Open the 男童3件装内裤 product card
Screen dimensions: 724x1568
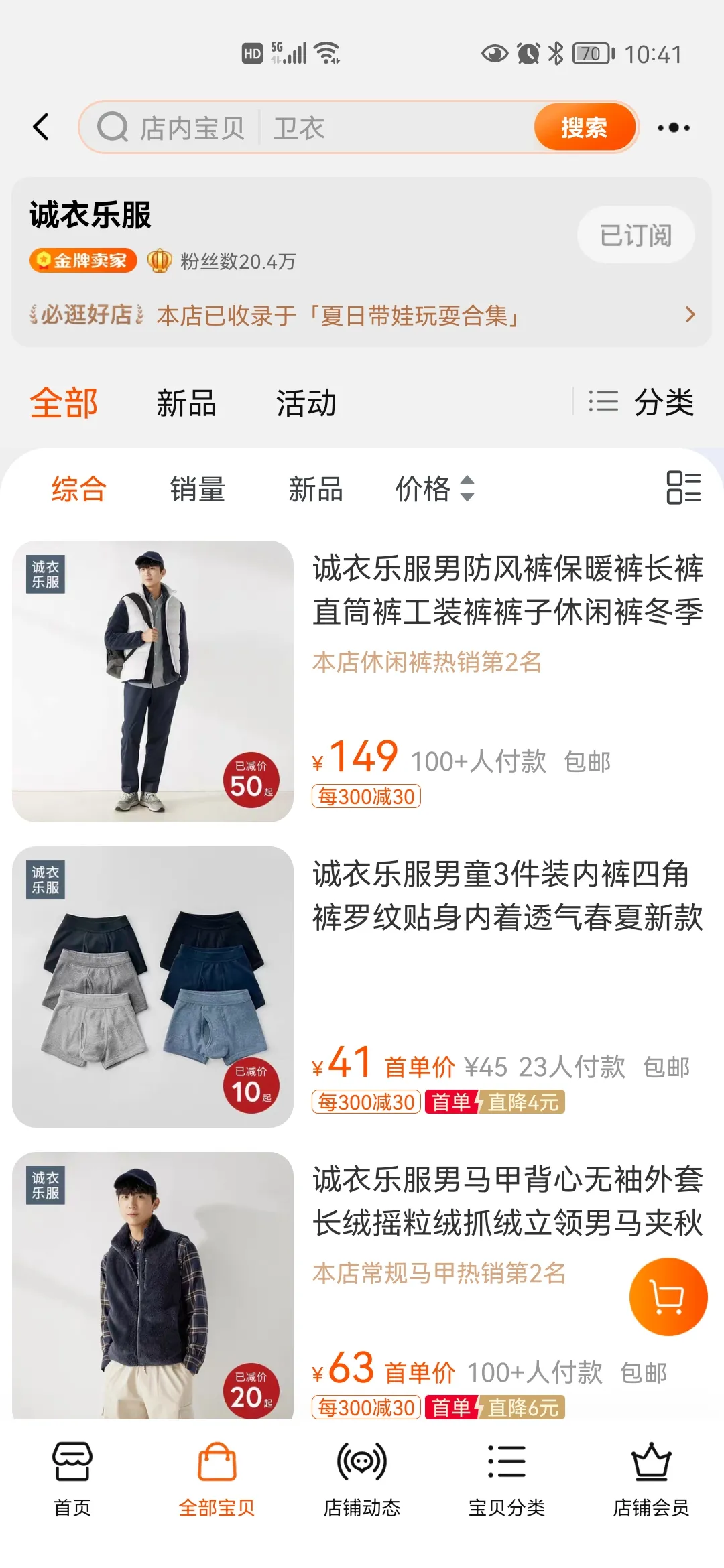click(507, 895)
